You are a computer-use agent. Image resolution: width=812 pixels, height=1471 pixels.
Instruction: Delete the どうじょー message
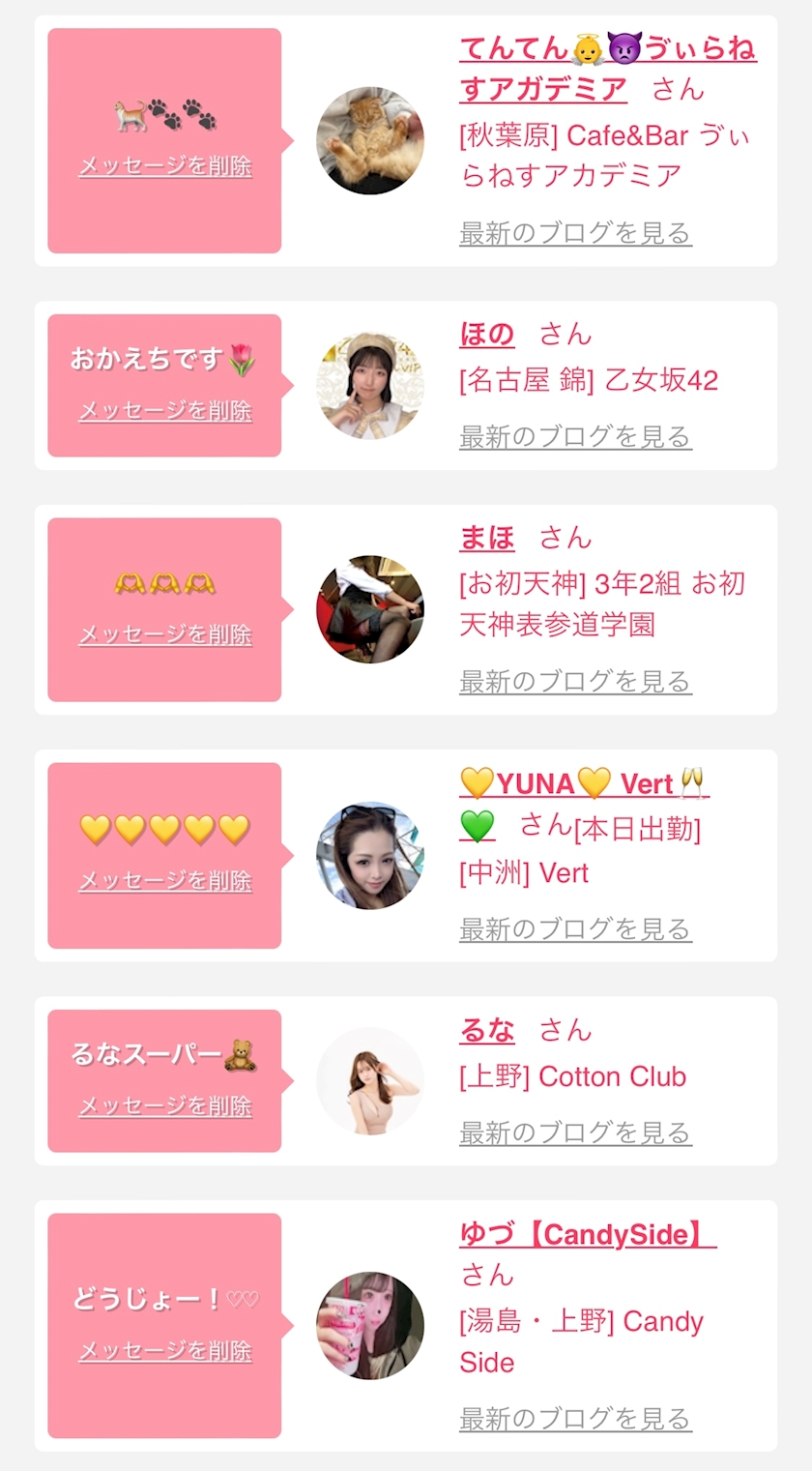click(165, 1351)
